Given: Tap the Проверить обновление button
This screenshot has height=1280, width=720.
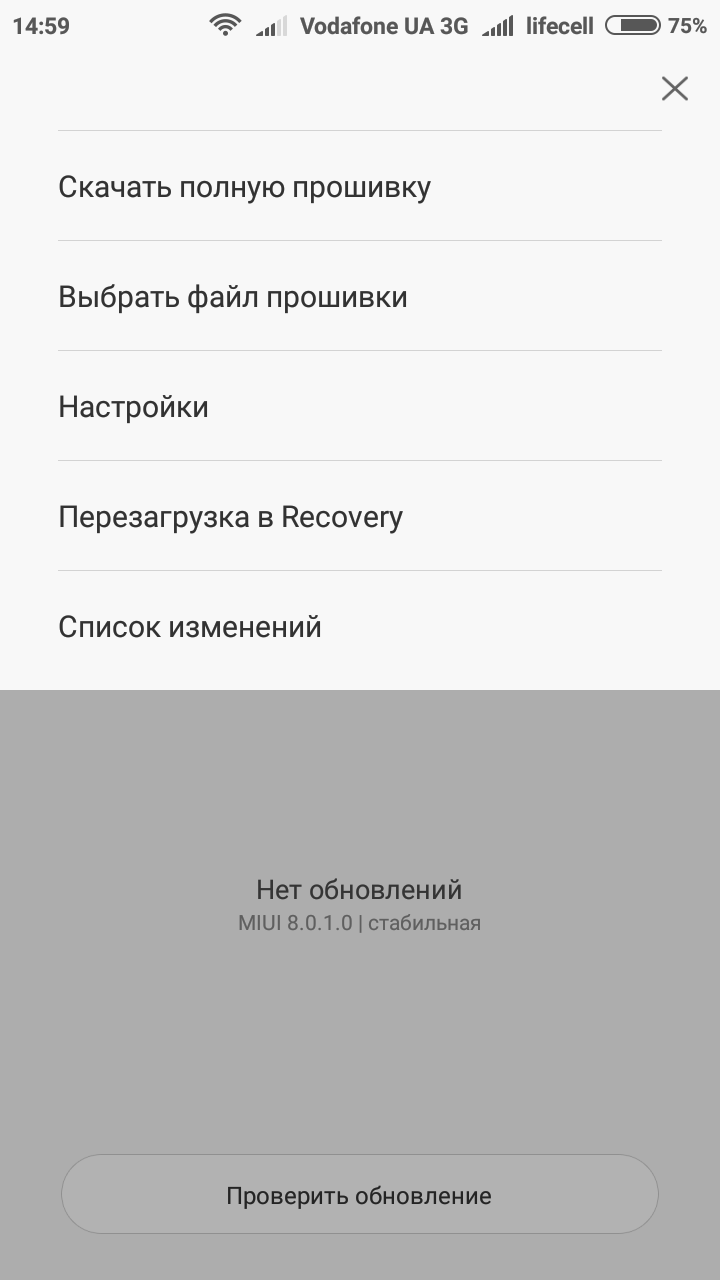Looking at the screenshot, I should [x=360, y=1195].
